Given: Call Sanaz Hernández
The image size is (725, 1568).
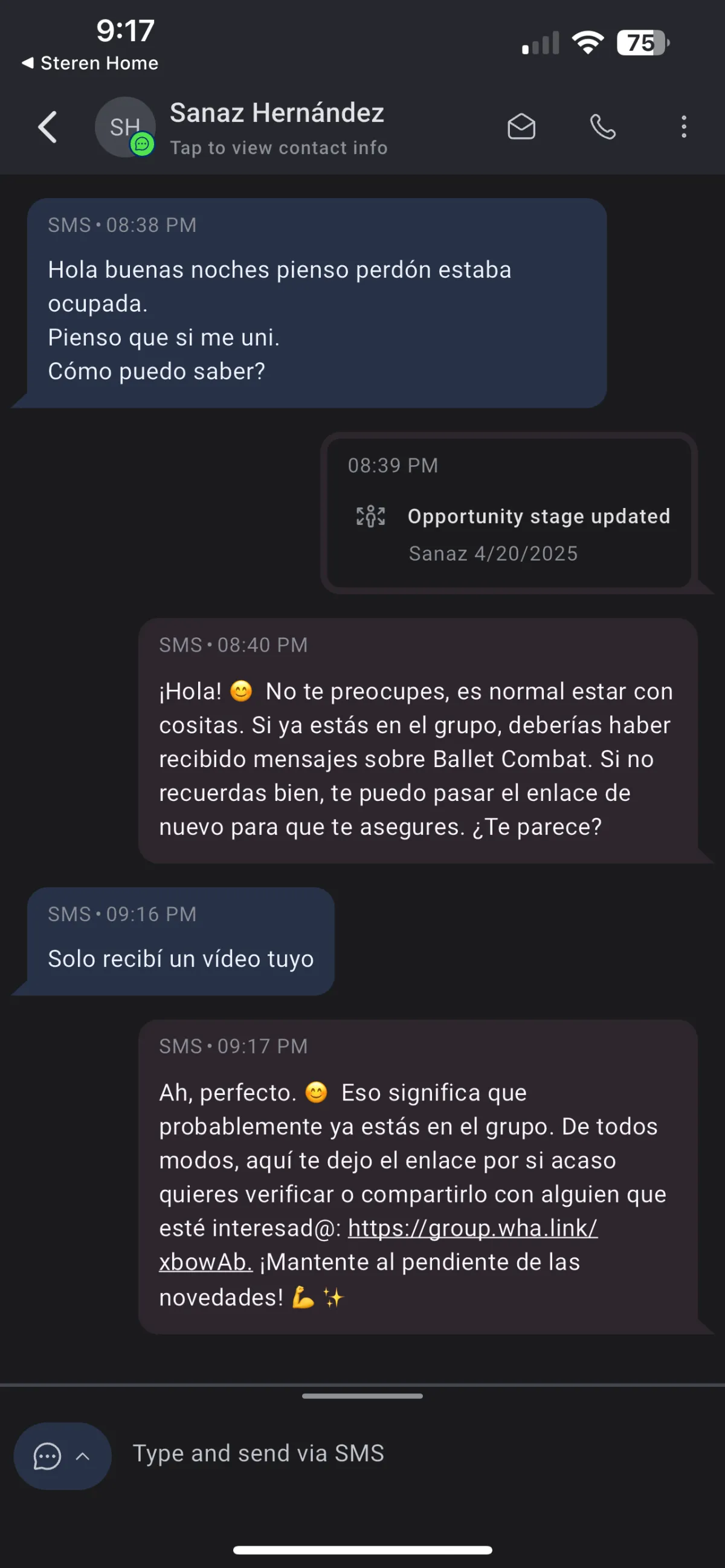Looking at the screenshot, I should coord(602,127).
